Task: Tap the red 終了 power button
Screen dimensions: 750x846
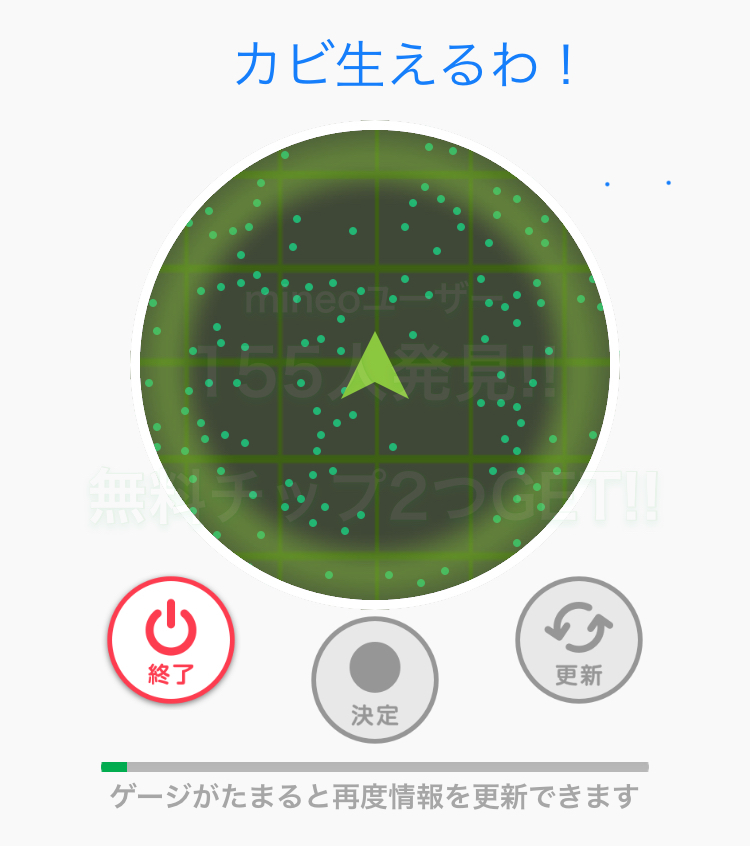Action: pyautogui.click(x=171, y=640)
